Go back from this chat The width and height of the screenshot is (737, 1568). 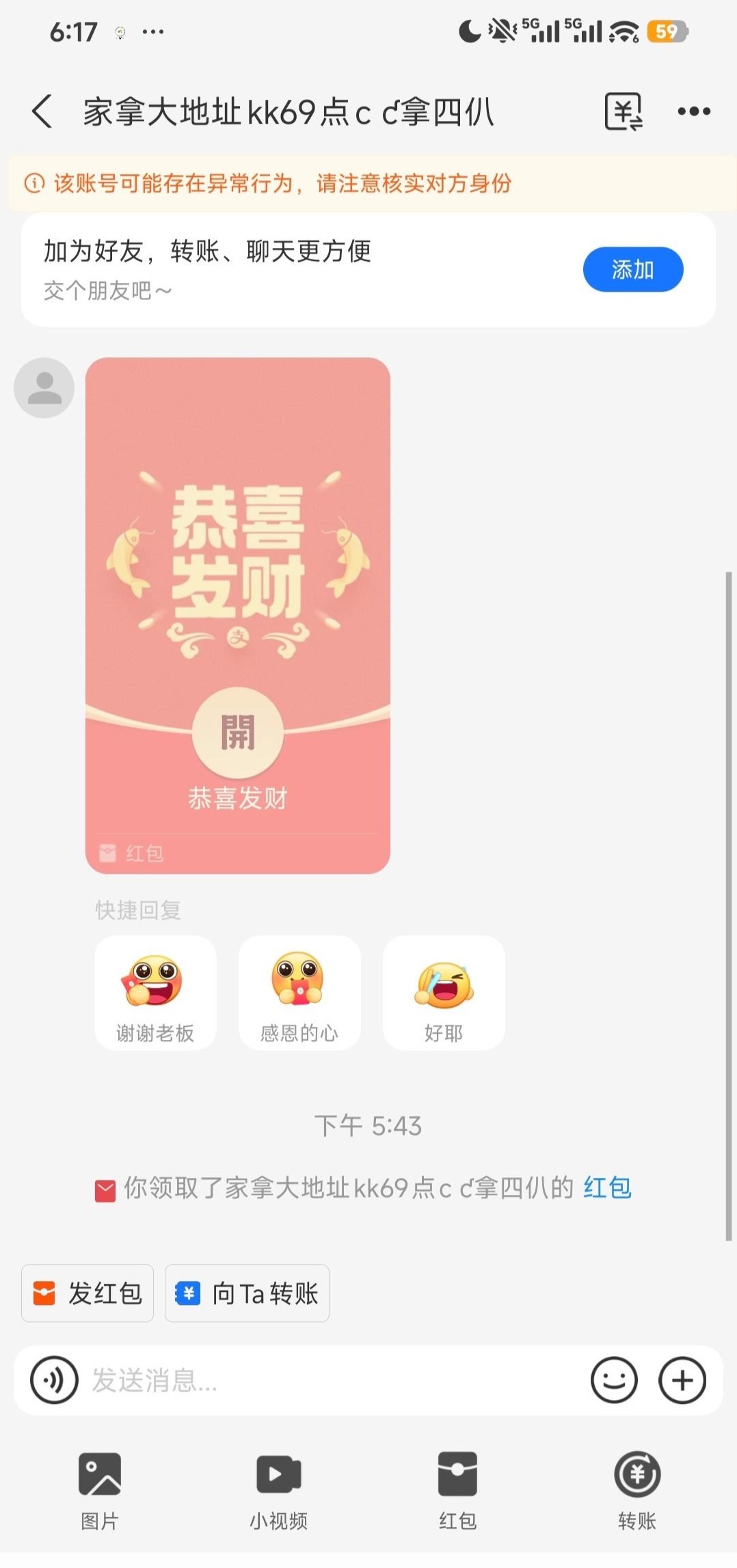42,111
